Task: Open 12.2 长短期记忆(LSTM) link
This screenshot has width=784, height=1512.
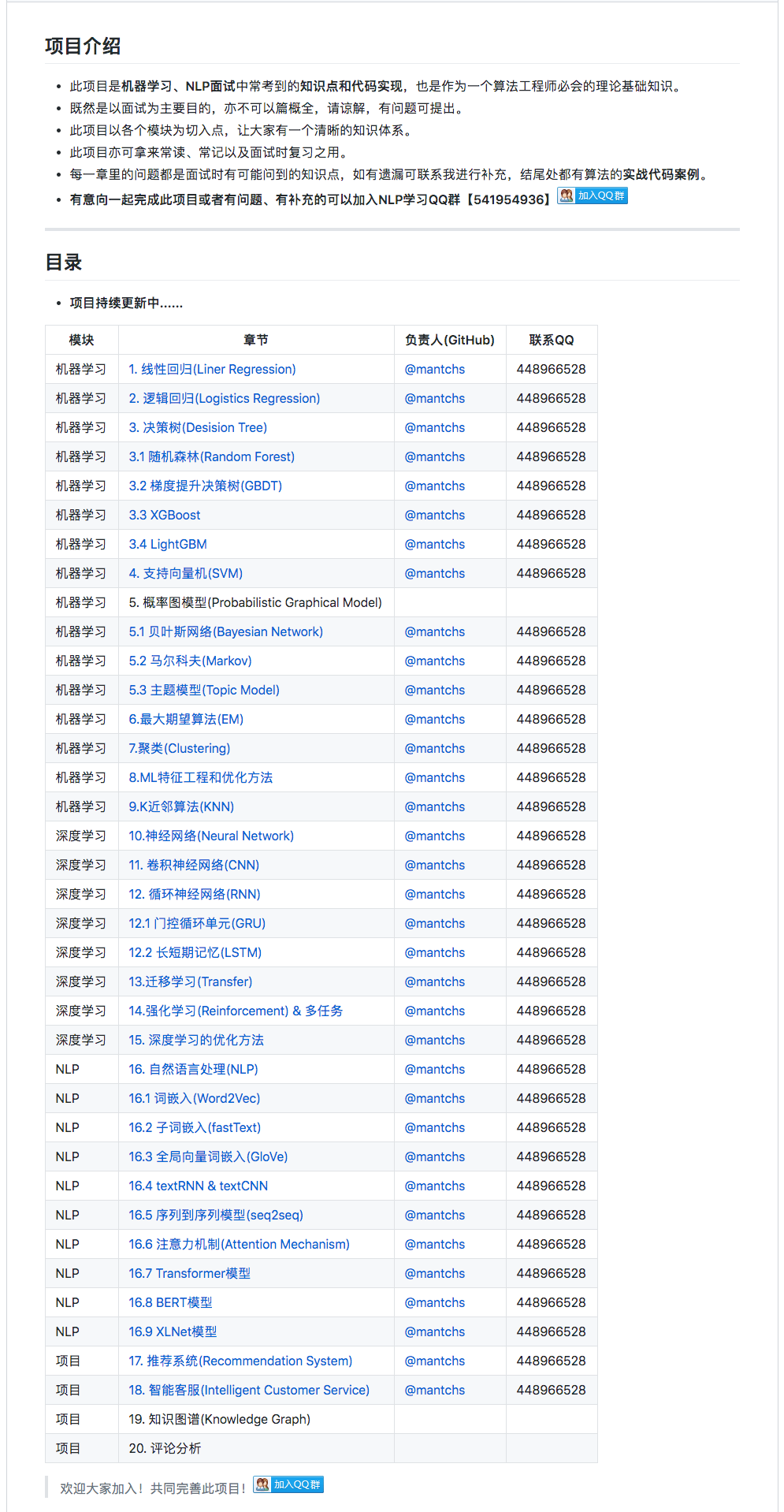Action: pyautogui.click(x=195, y=952)
